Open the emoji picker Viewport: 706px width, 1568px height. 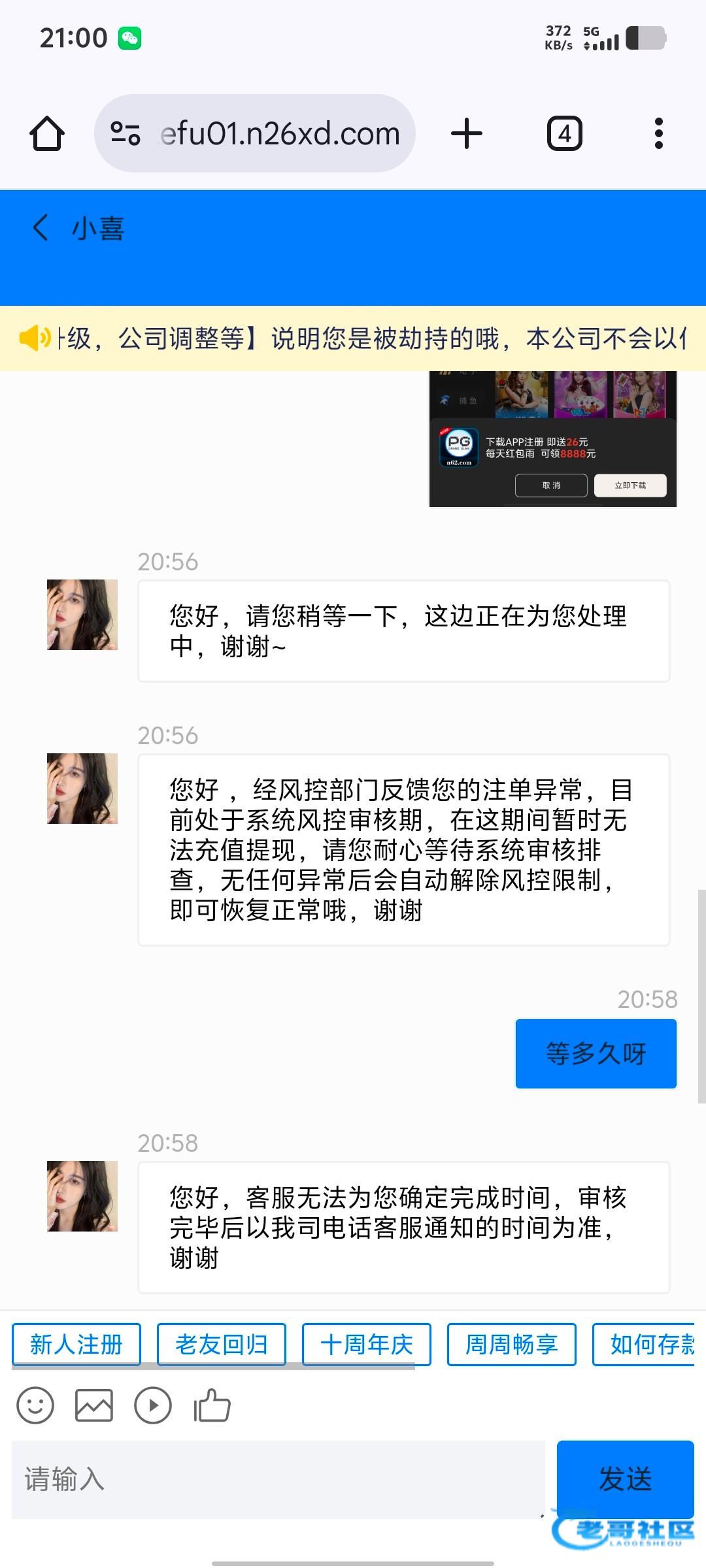coord(35,1405)
